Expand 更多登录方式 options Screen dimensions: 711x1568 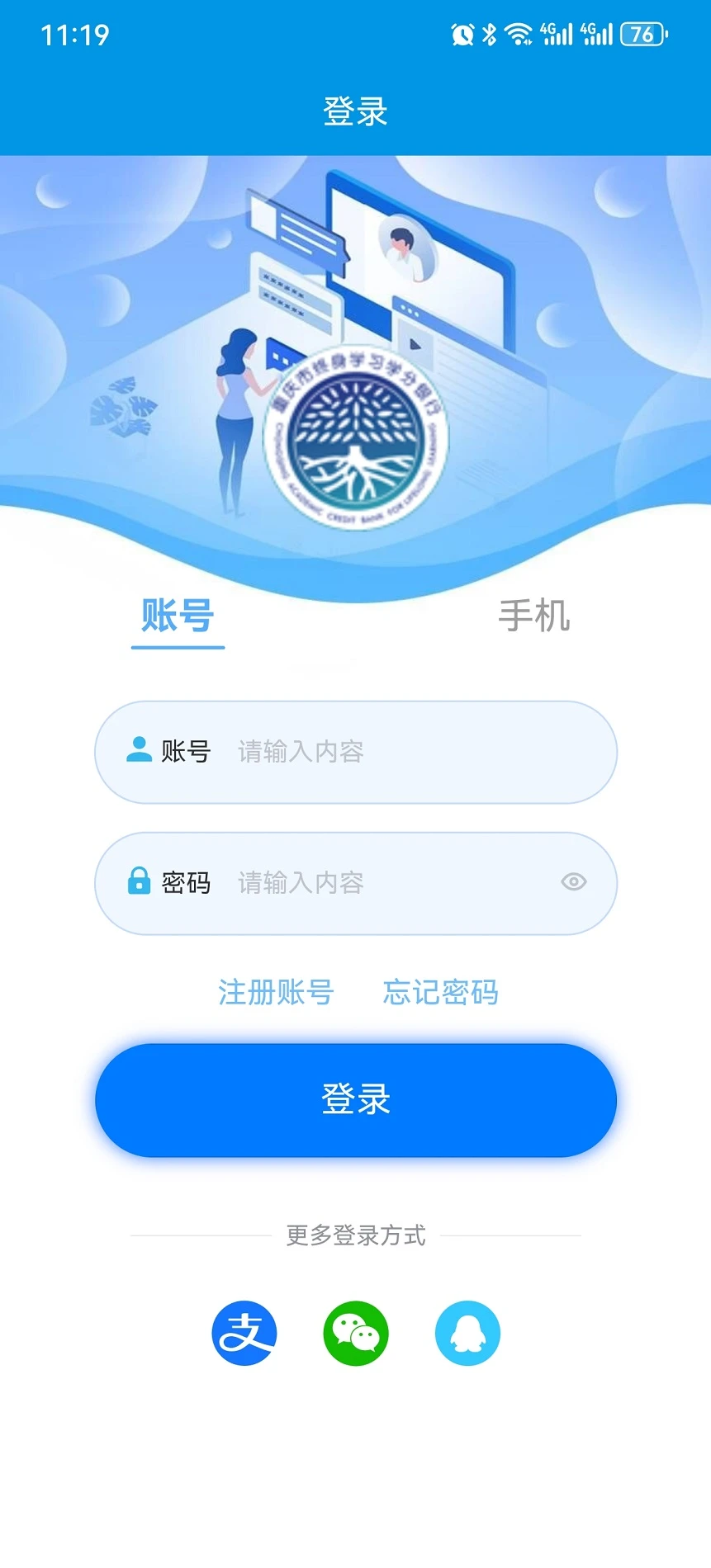pos(355,1235)
